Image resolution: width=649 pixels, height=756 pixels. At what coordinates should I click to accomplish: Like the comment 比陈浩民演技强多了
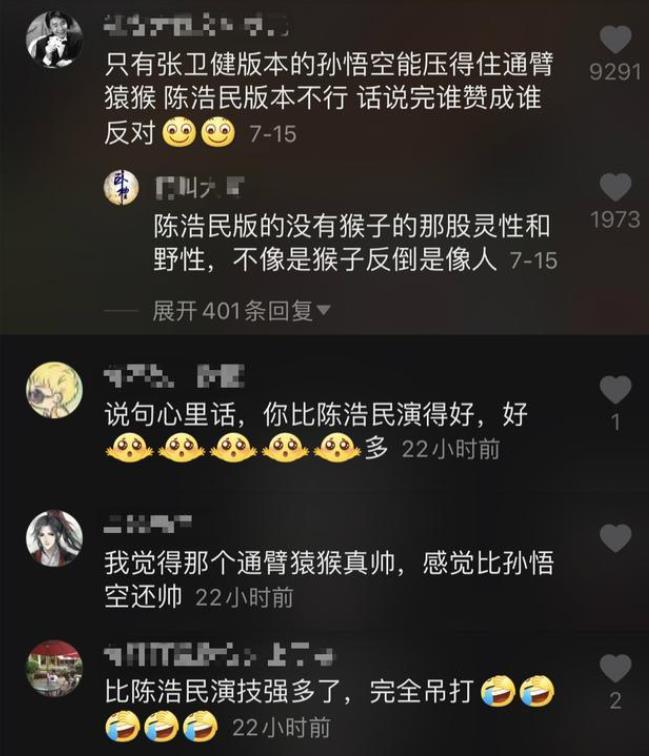[615, 668]
